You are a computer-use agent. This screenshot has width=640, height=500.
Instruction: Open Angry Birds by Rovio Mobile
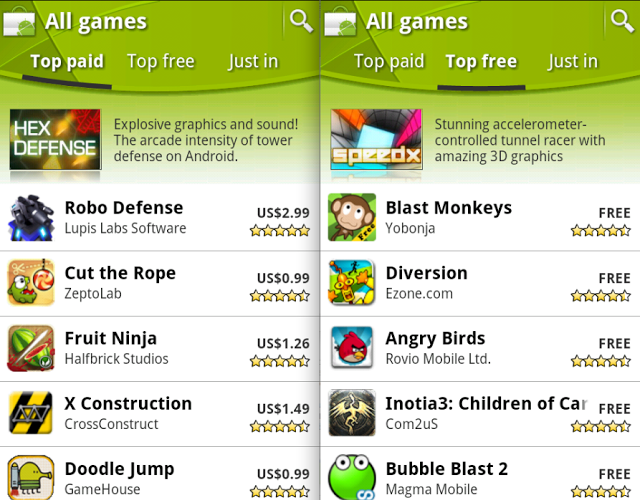(x=480, y=348)
